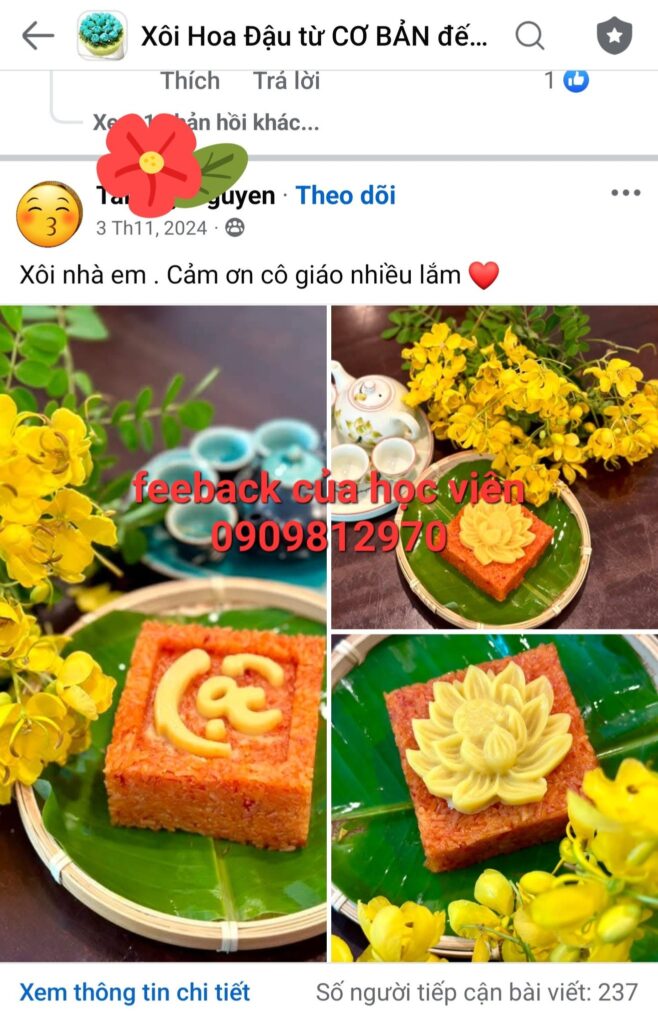Reply to the comment via Trả lời

click(x=286, y=81)
